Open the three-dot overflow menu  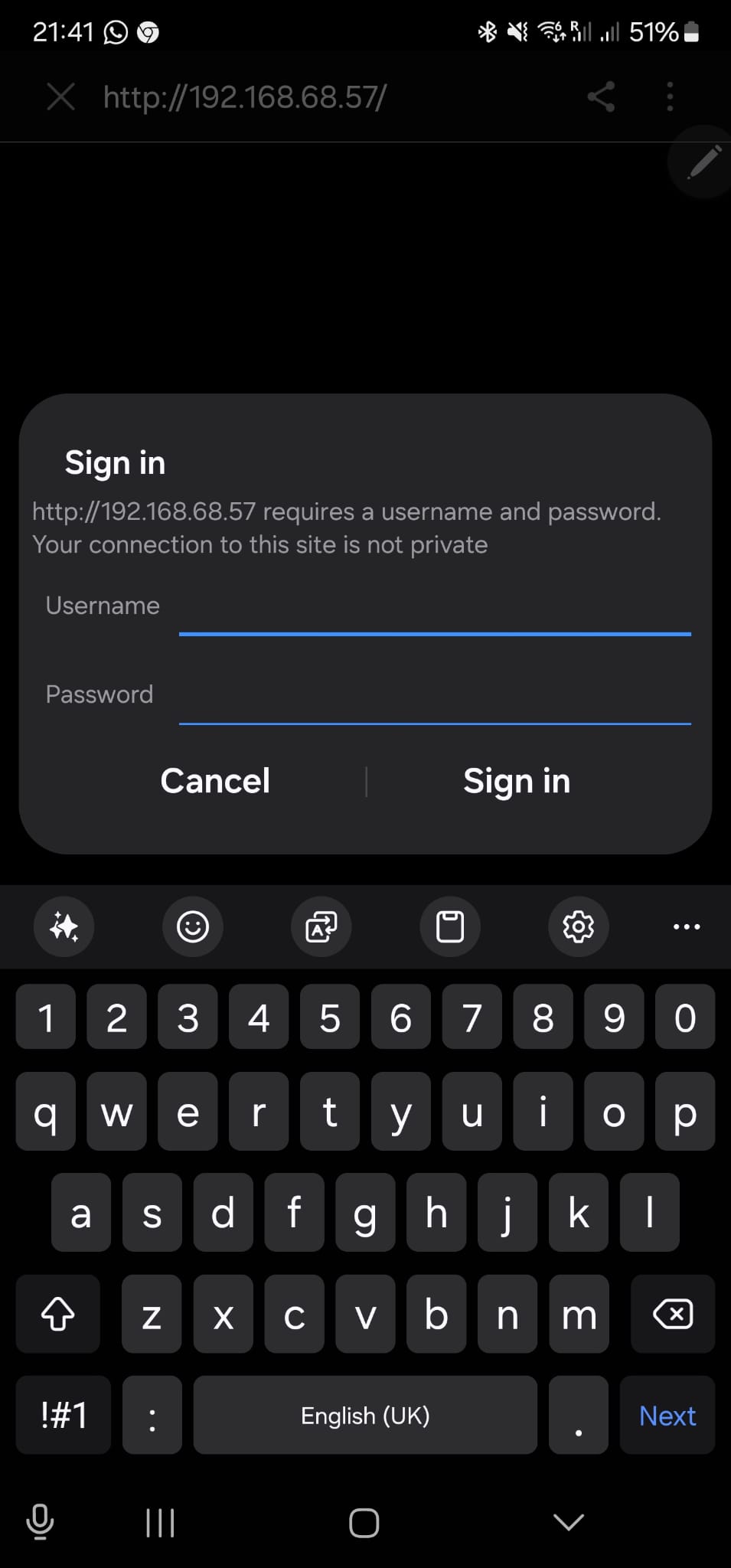(670, 96)
